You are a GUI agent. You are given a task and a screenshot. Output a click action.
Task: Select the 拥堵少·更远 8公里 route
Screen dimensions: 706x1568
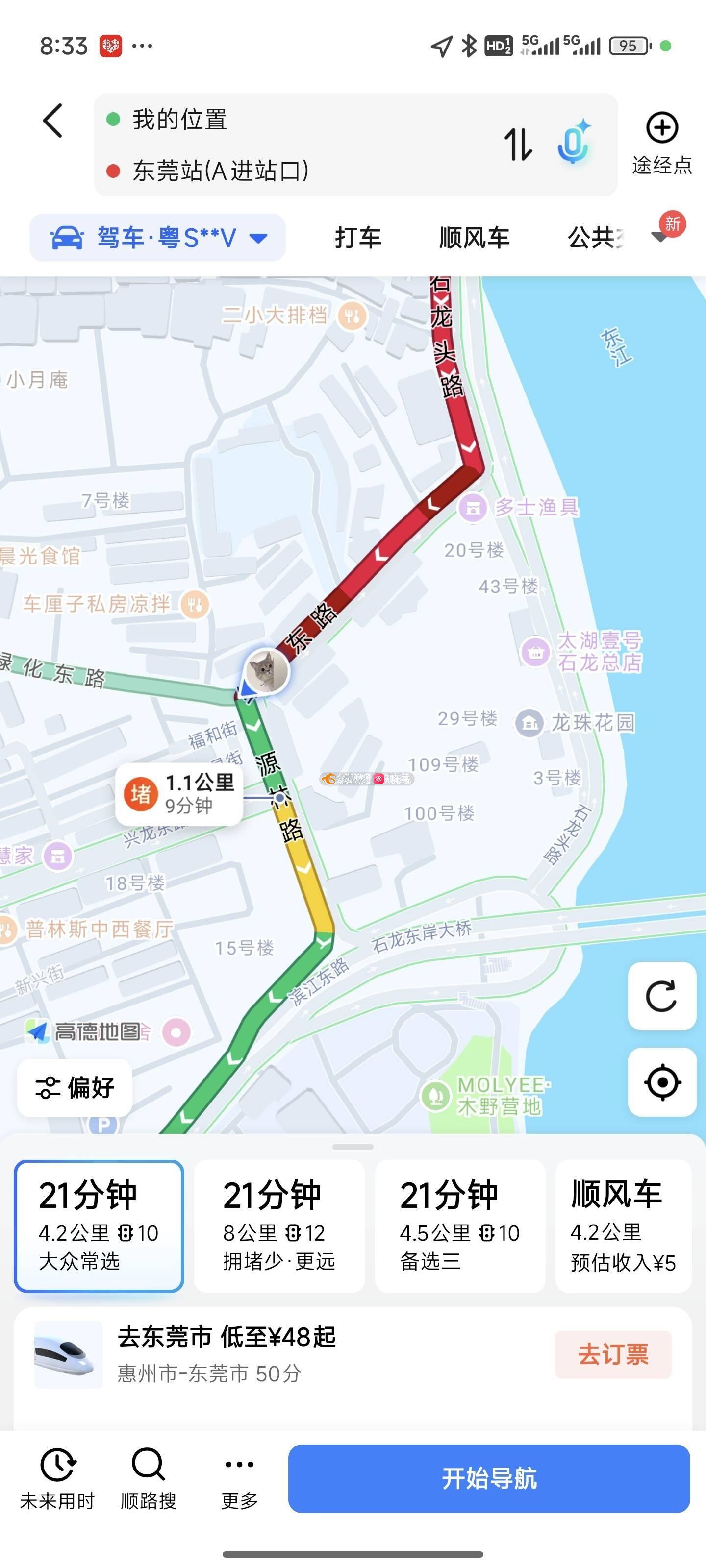[x=279, y=1226]
